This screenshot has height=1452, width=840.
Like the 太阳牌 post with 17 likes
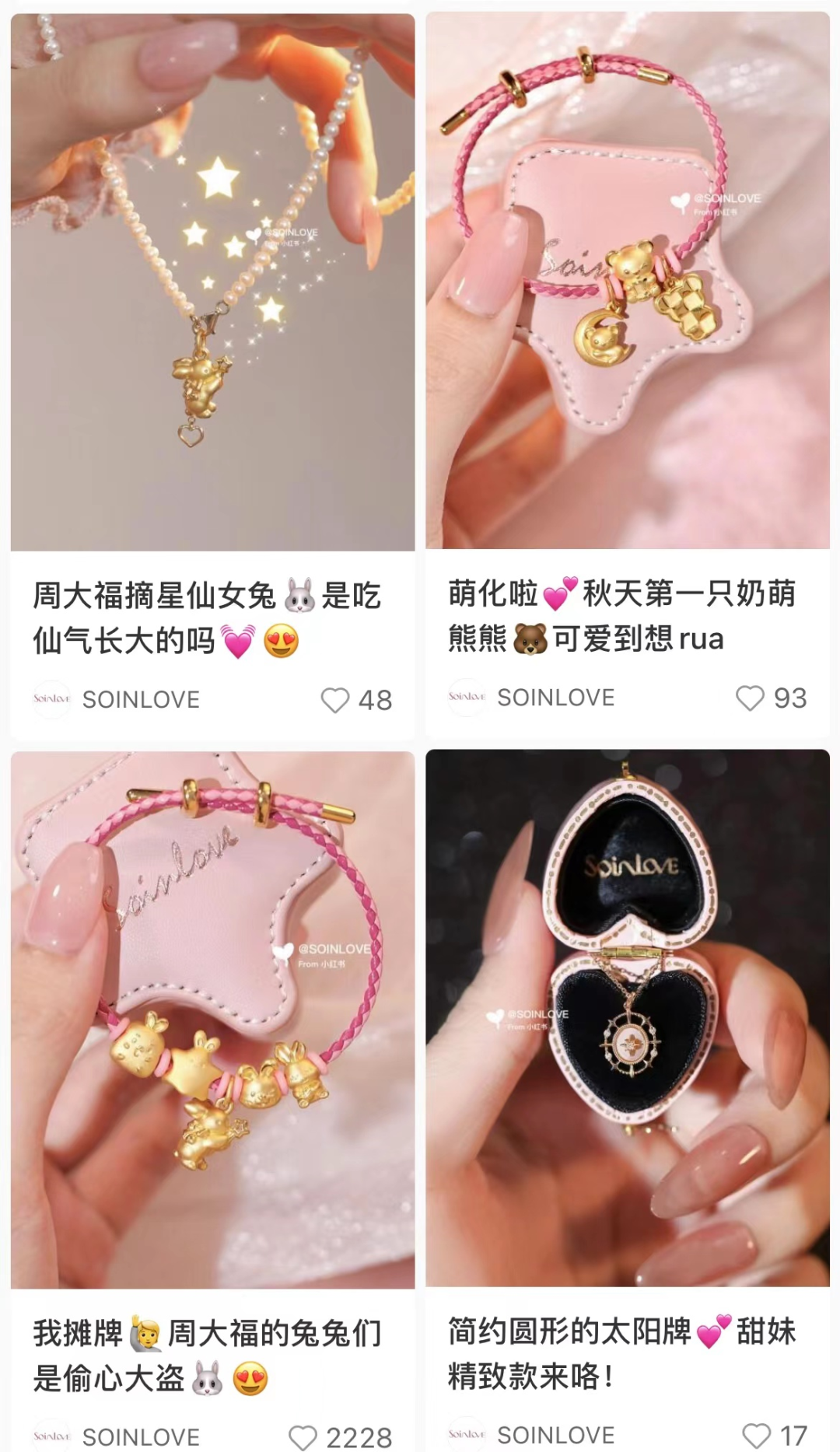pos(757,1435)
